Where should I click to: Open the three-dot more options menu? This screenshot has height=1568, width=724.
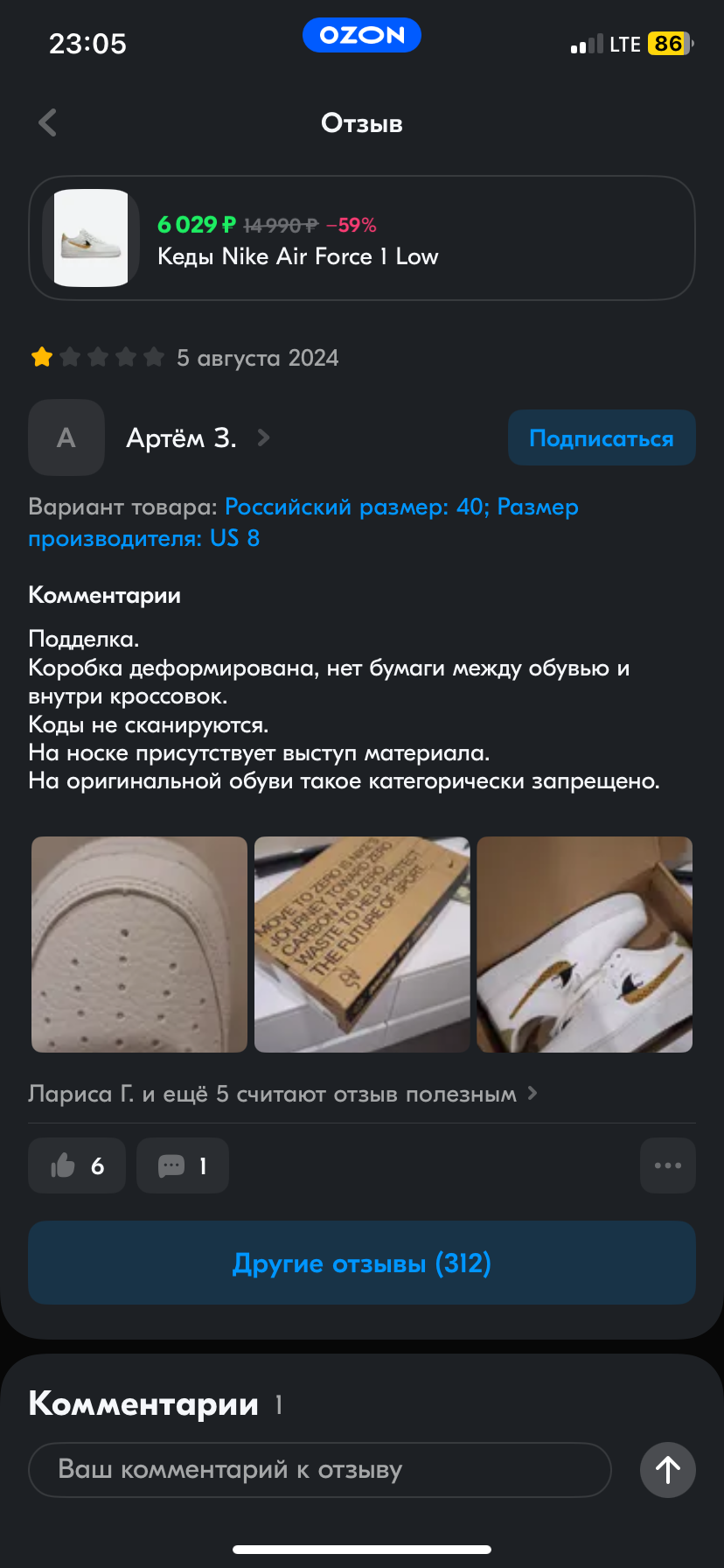[x=668, y=1165]
